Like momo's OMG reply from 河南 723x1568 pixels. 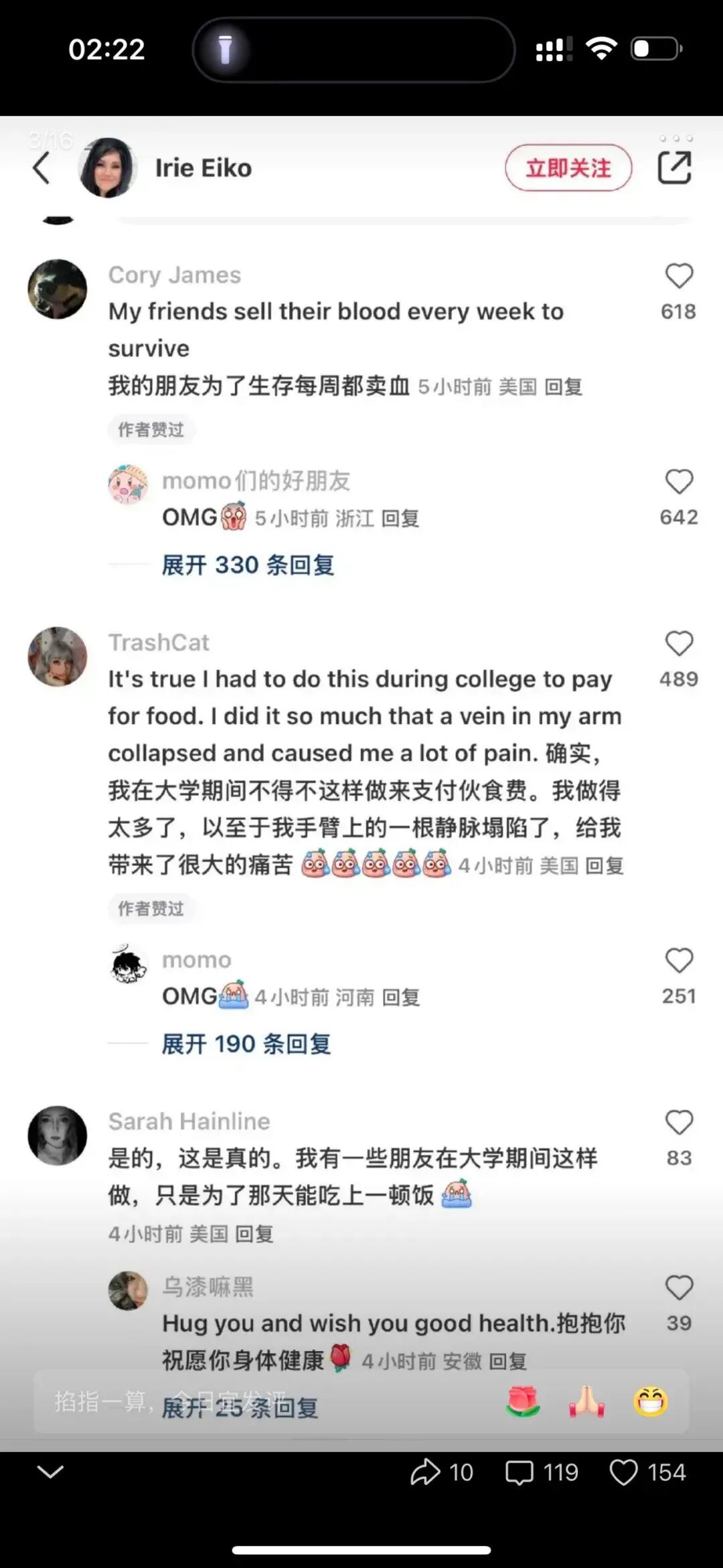678,960
